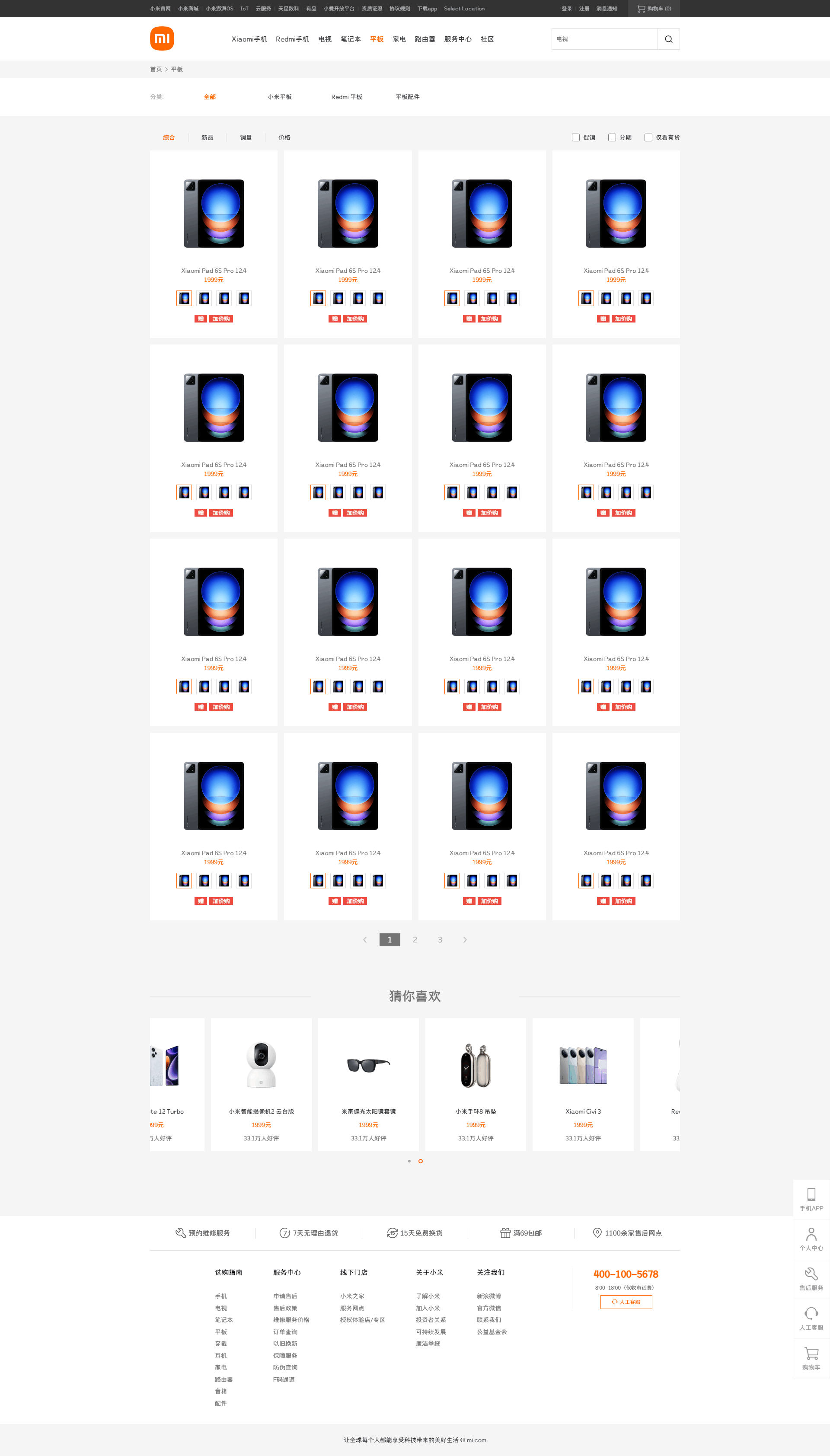
Task: Check the 促销 checkbox
Action: tap(576, 137)
